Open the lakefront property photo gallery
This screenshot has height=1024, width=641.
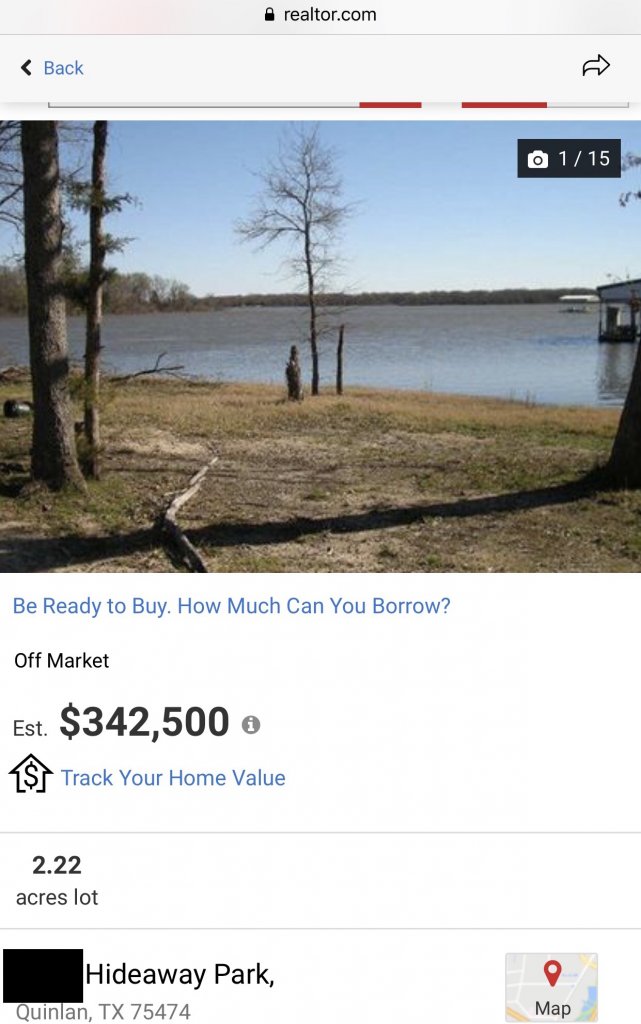pyautogui.click(x=320, y=346)
